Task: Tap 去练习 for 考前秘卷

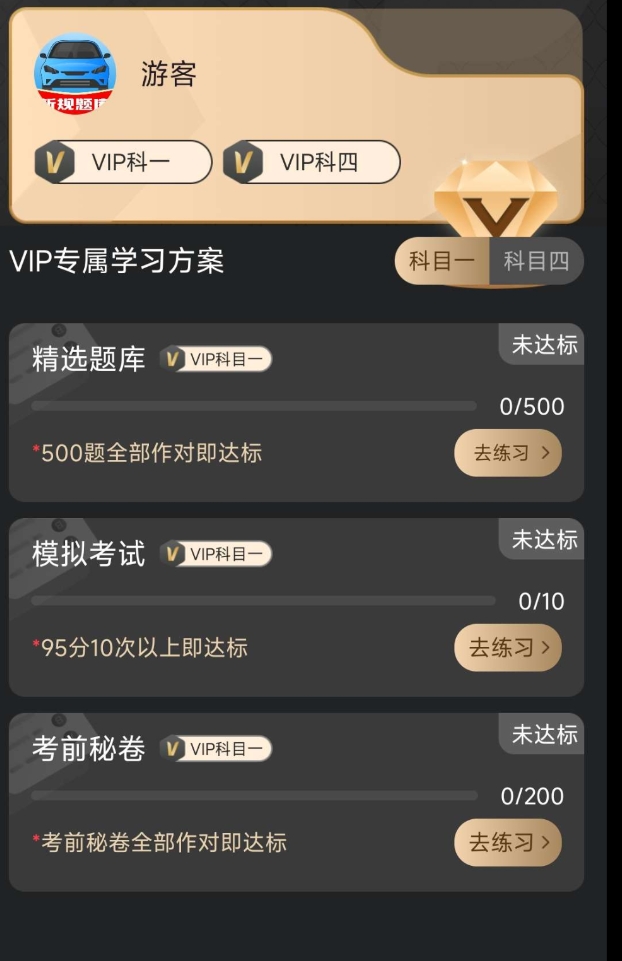Action: point(508,843)
